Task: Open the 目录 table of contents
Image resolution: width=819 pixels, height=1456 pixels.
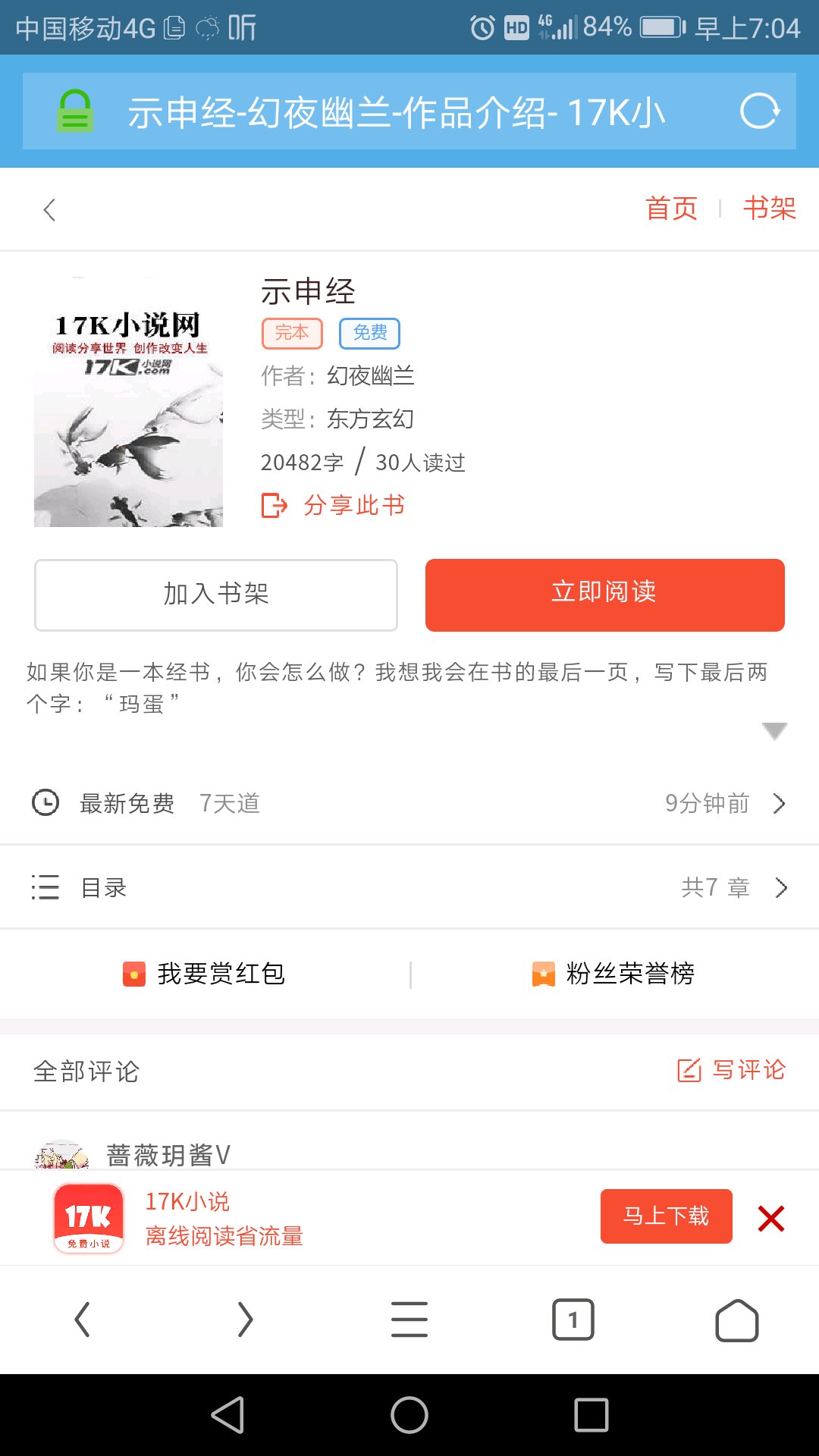Action: (x=409, y=887)
